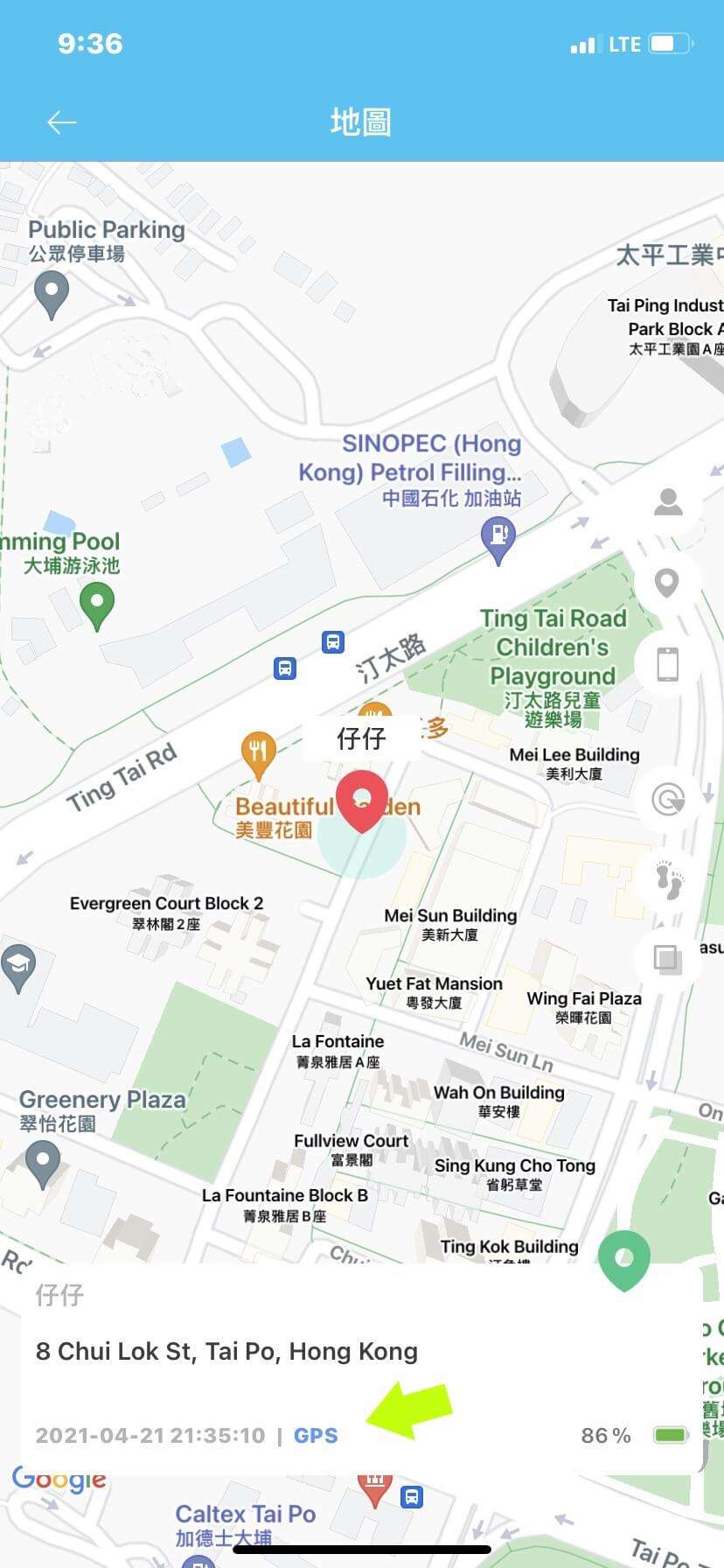
Task: Open the footprints track history
Action: [669, 879]
